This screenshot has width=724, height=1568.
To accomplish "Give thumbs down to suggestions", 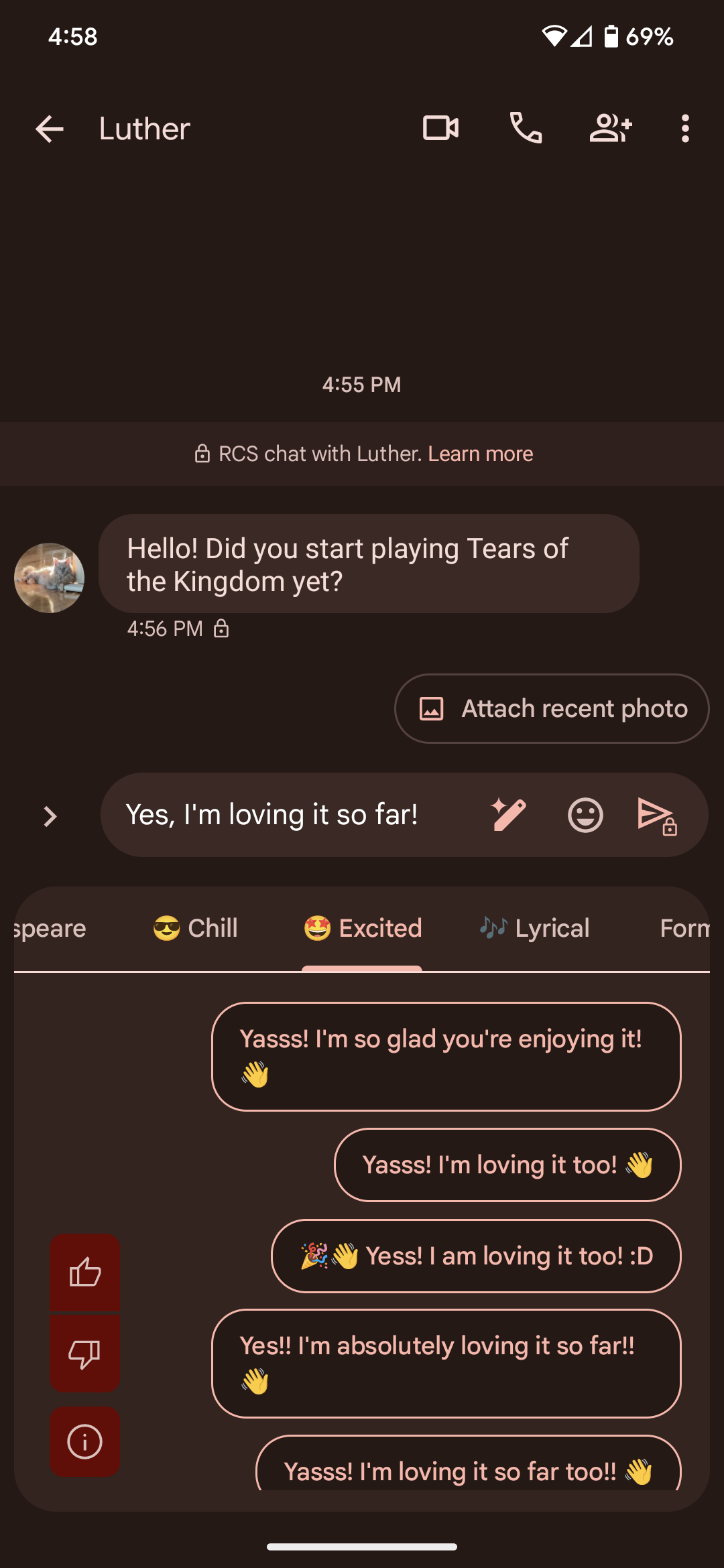I will pos(85,1354).
